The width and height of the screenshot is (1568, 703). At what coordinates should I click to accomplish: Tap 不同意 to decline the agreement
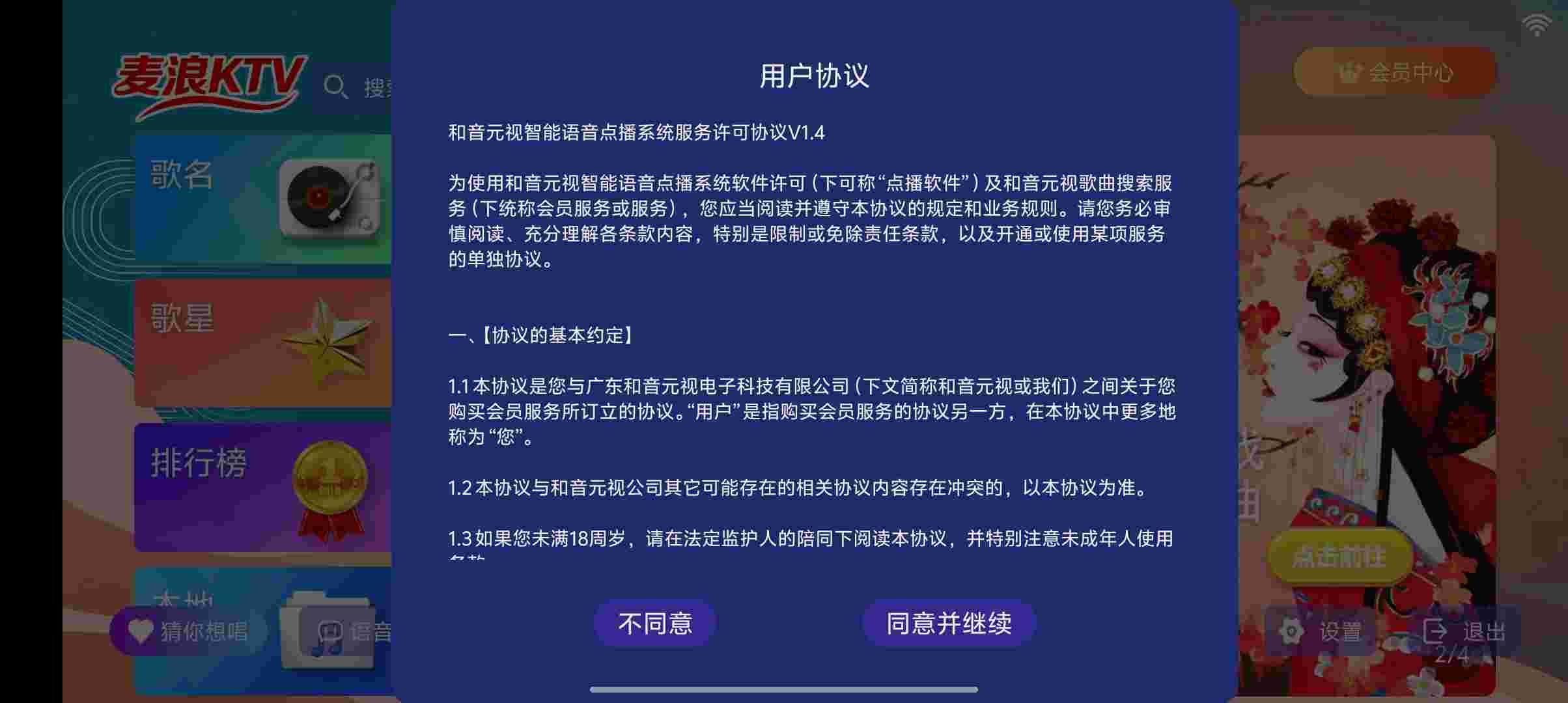tap(654, 624)
